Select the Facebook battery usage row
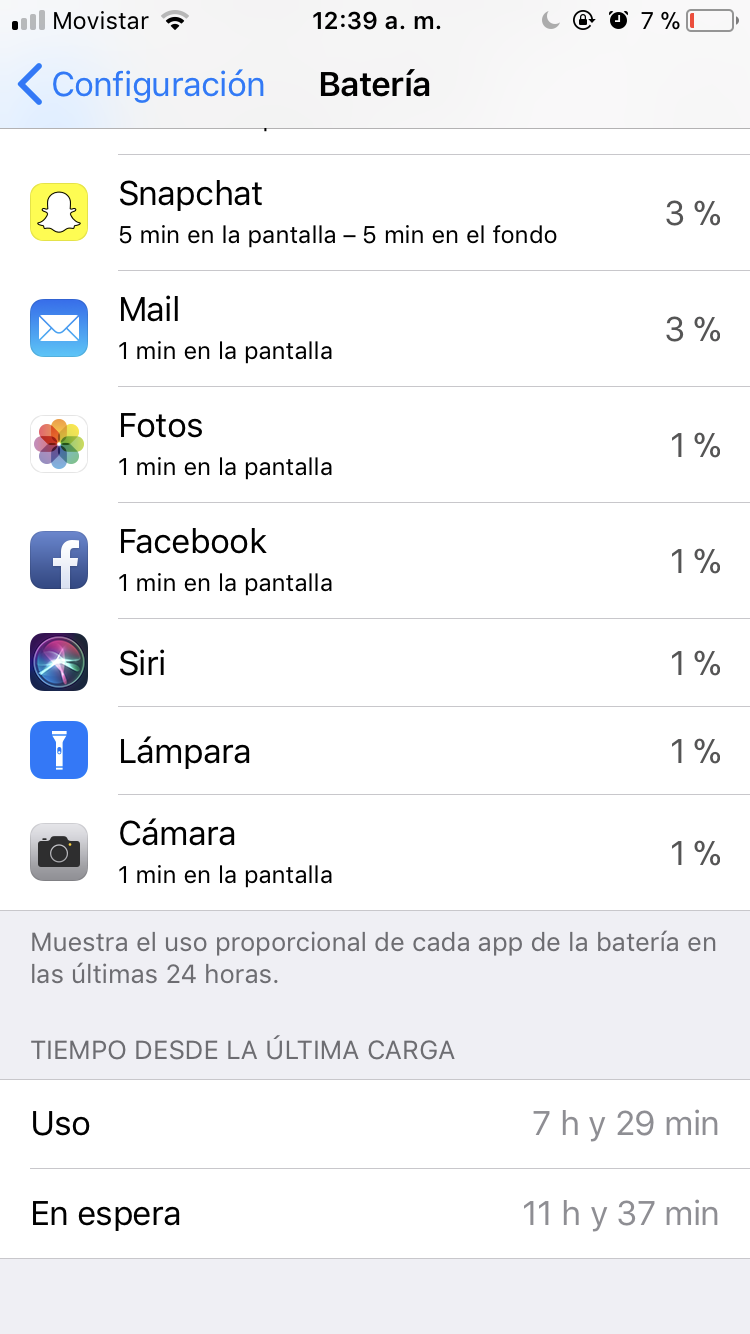Screen dimensions: 750x1334 point(375,561)
